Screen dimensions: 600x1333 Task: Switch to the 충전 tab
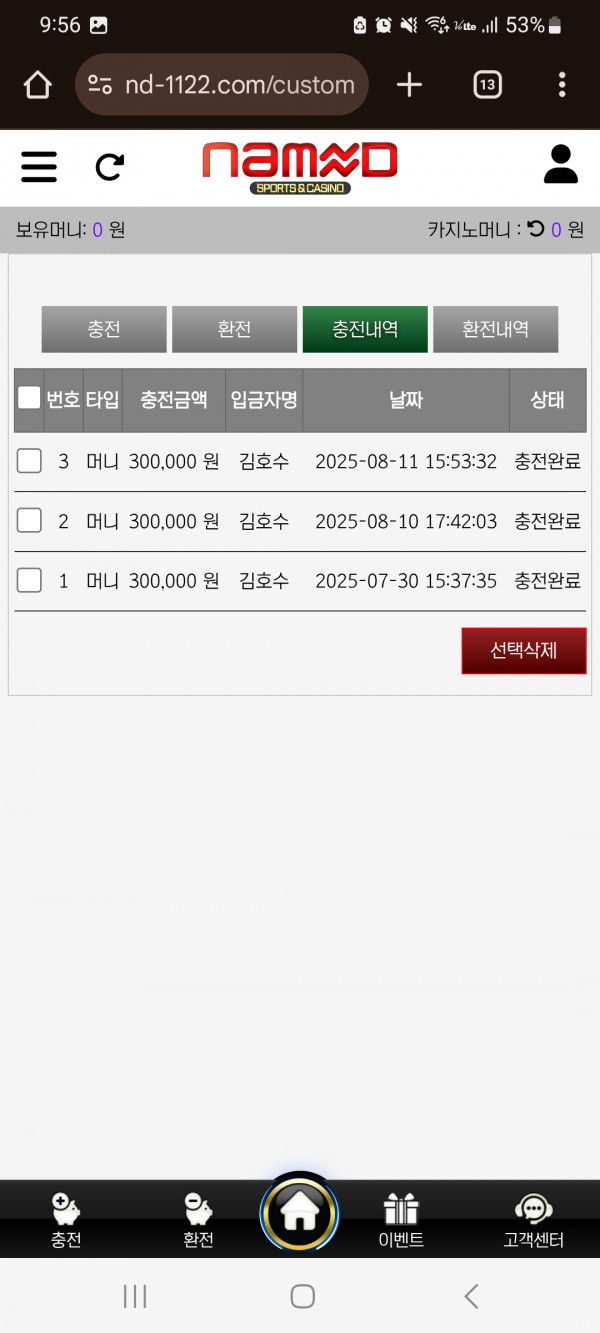coord(104,329)
